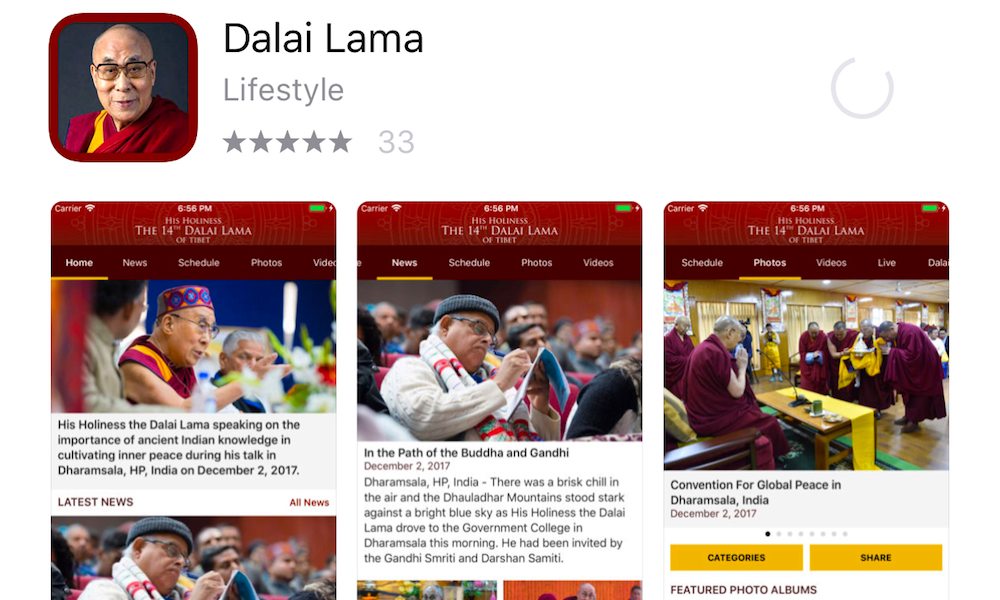The width and height of the screenshot is (1000, 600).
Task: Enlarge the screenshot preview showing the News tab
Action: point(499,400)
